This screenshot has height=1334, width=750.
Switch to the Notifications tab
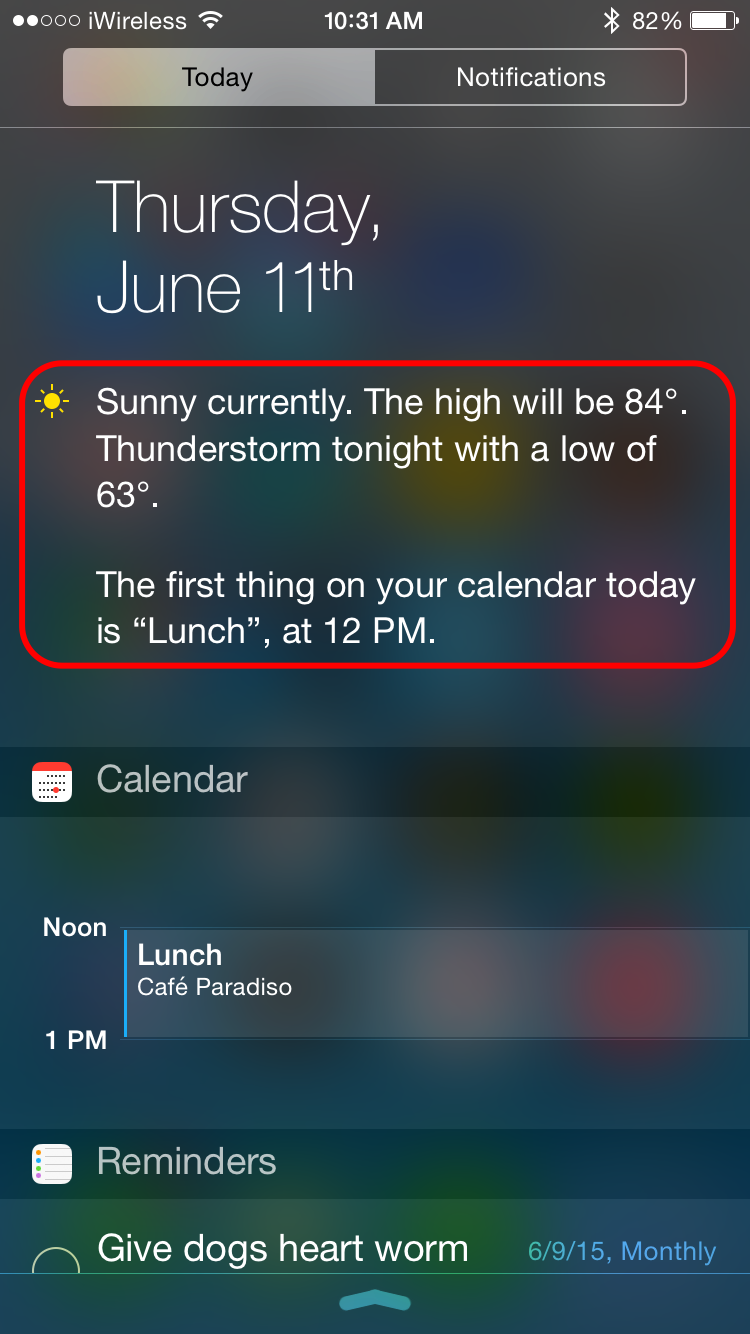point(530,78)
